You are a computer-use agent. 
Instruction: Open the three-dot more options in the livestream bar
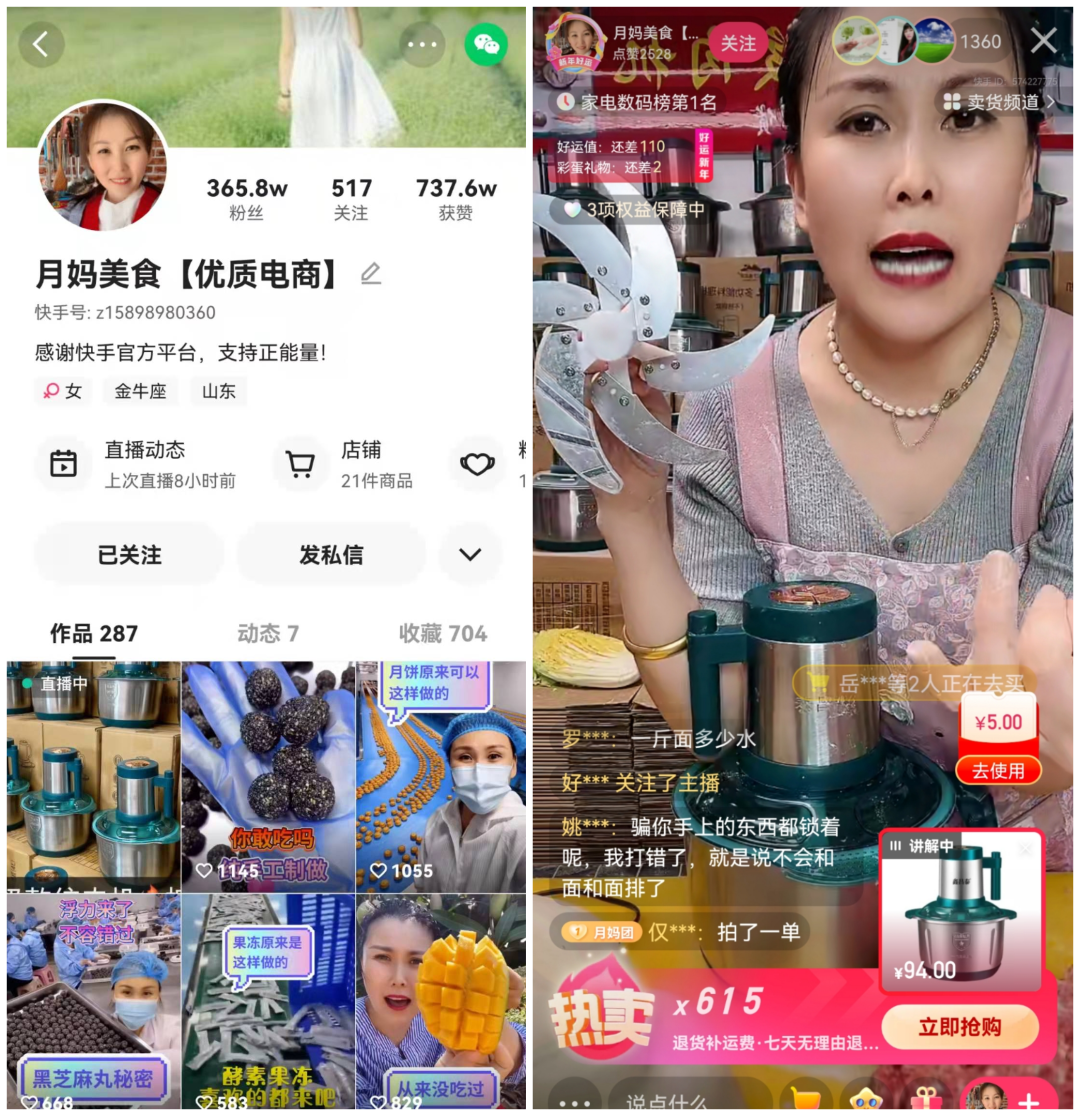(x=575, y=1100)
